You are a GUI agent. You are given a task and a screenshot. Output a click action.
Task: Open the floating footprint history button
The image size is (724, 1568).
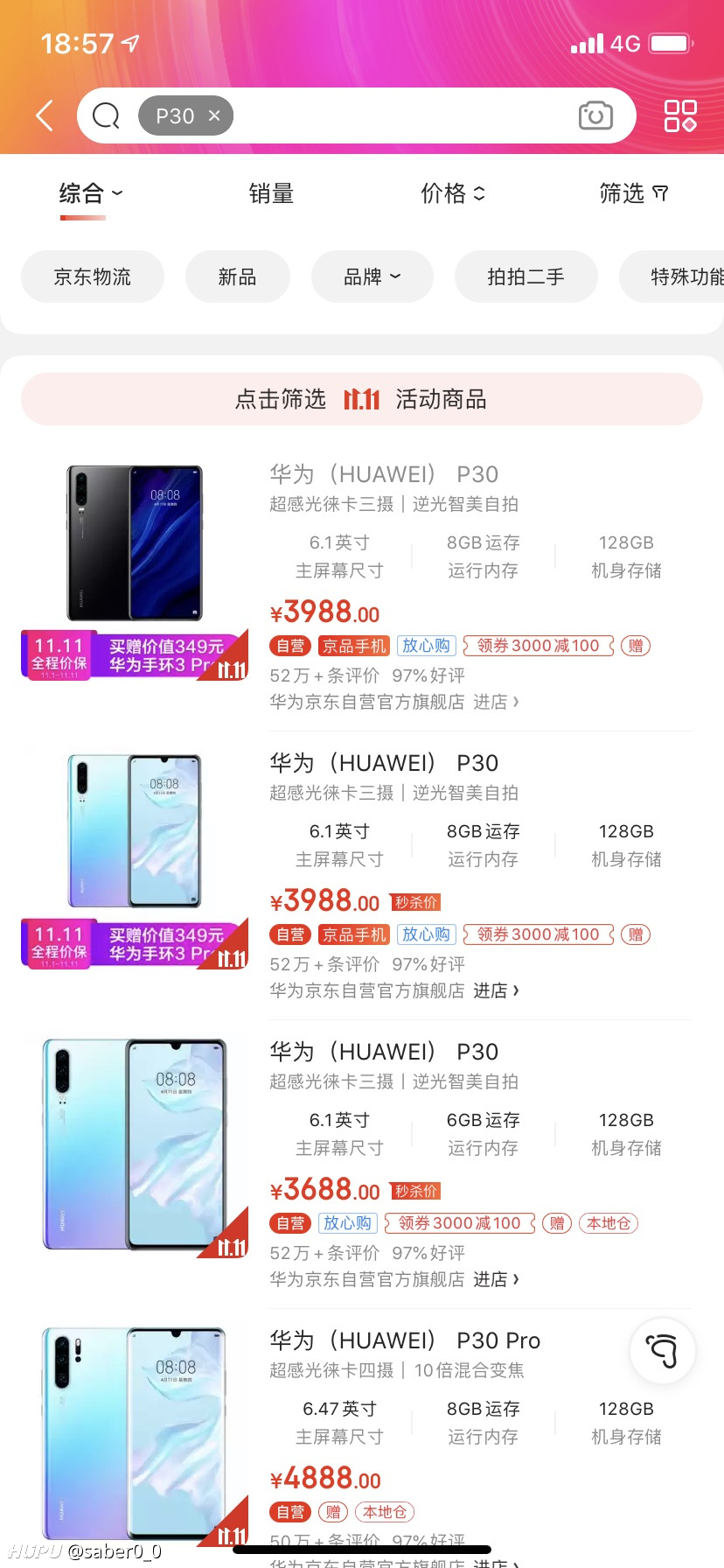[x=663, y=1351]
